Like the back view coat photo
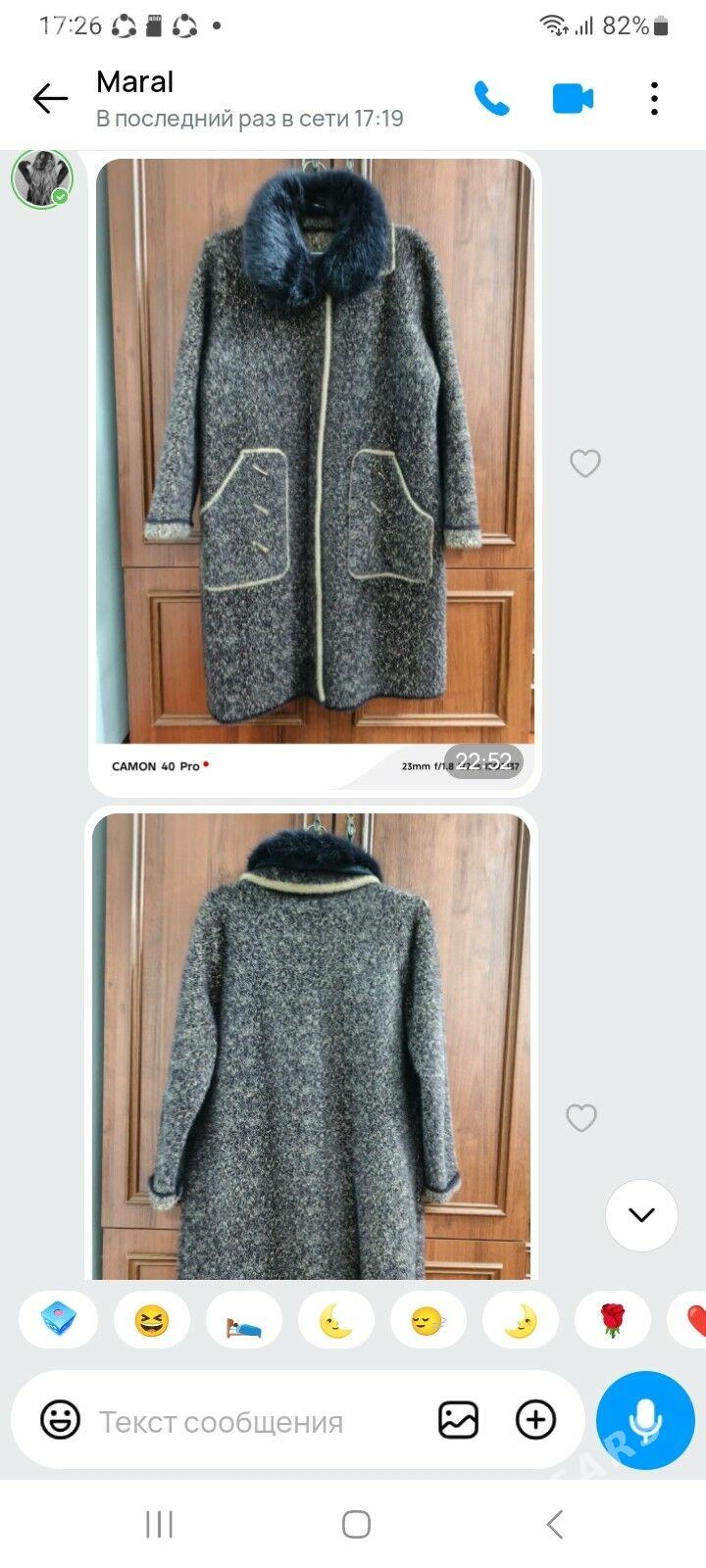Image resolution: width=706 pixels, height=1568 pixels. (581, 1117)
